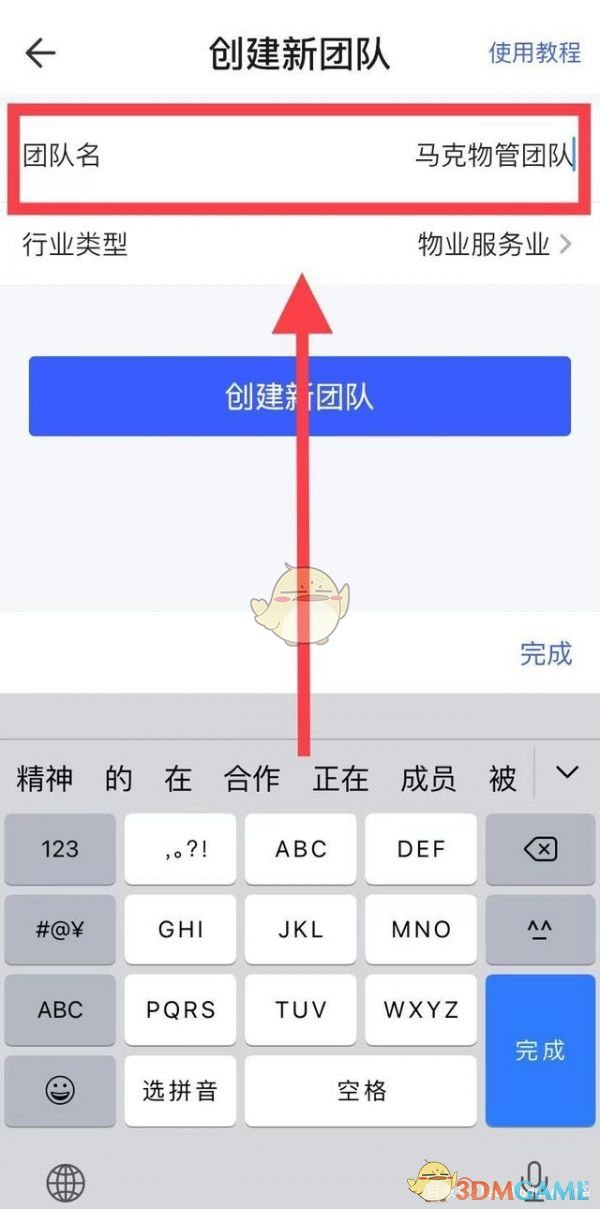This screenshot has height=1209, width=600.
Task: Tap the blue 完成 keyboard key
Action: point(540,1050)
